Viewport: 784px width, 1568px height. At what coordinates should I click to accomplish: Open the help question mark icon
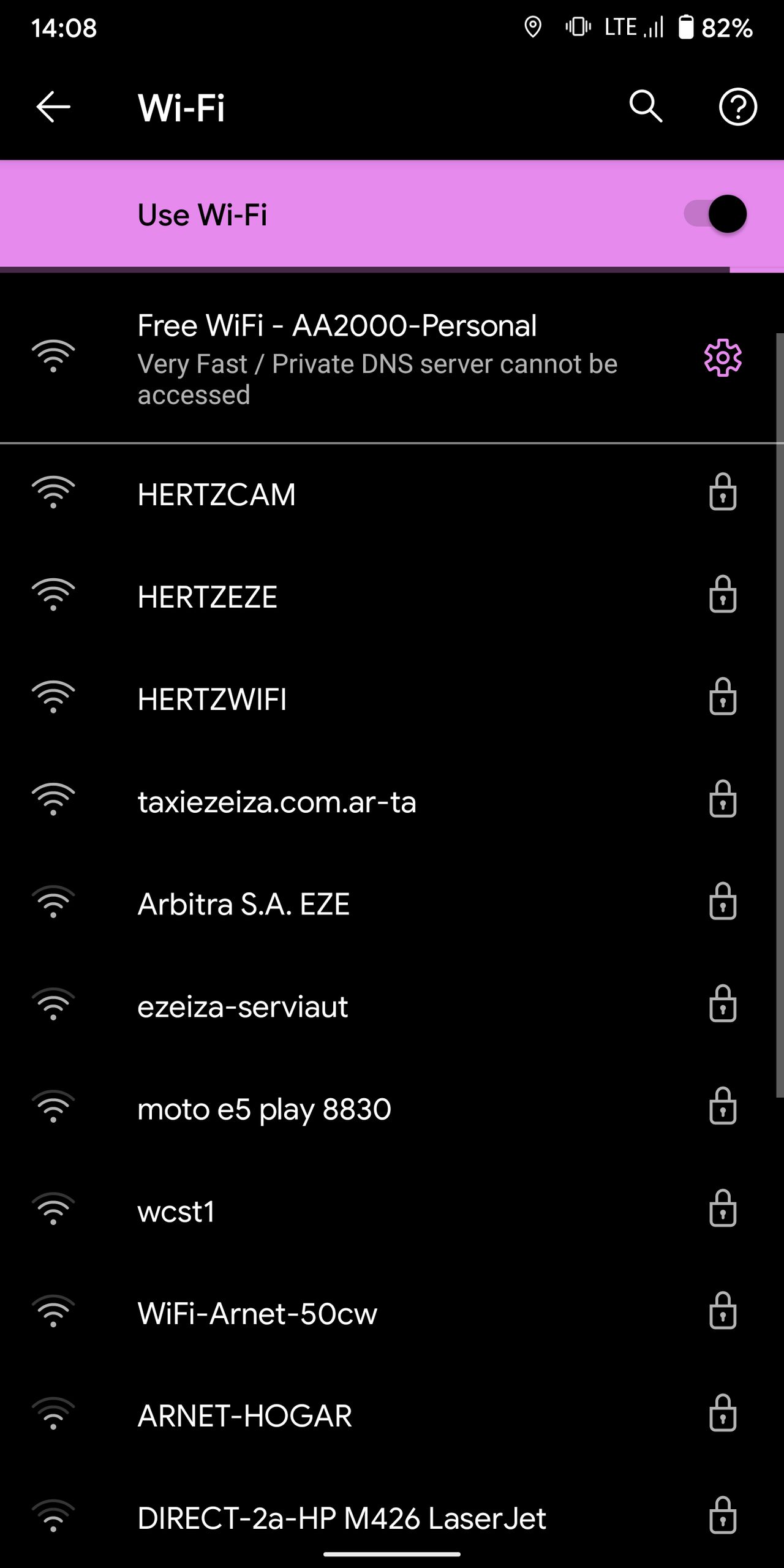pos(737,107)
